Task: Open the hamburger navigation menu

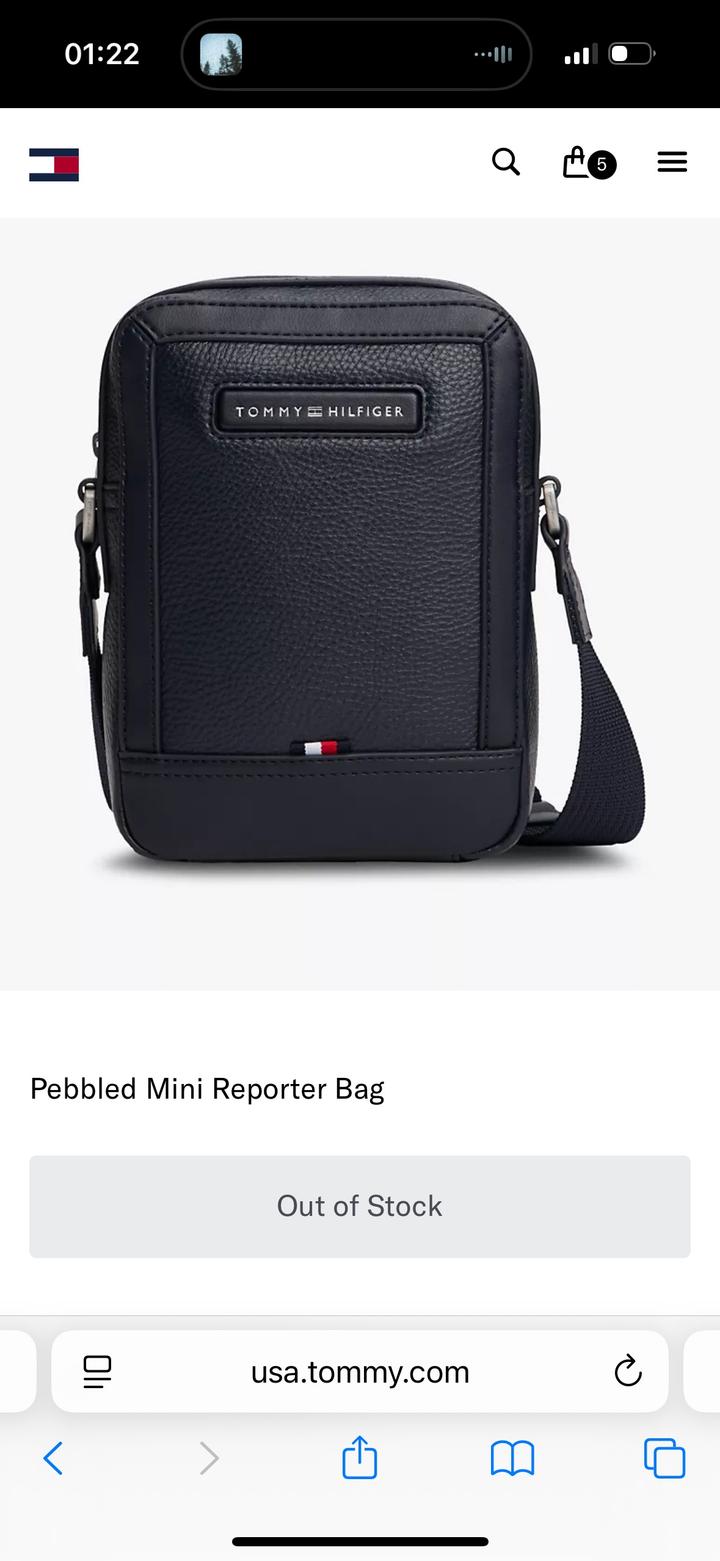Action: click(x=671, y=161)
